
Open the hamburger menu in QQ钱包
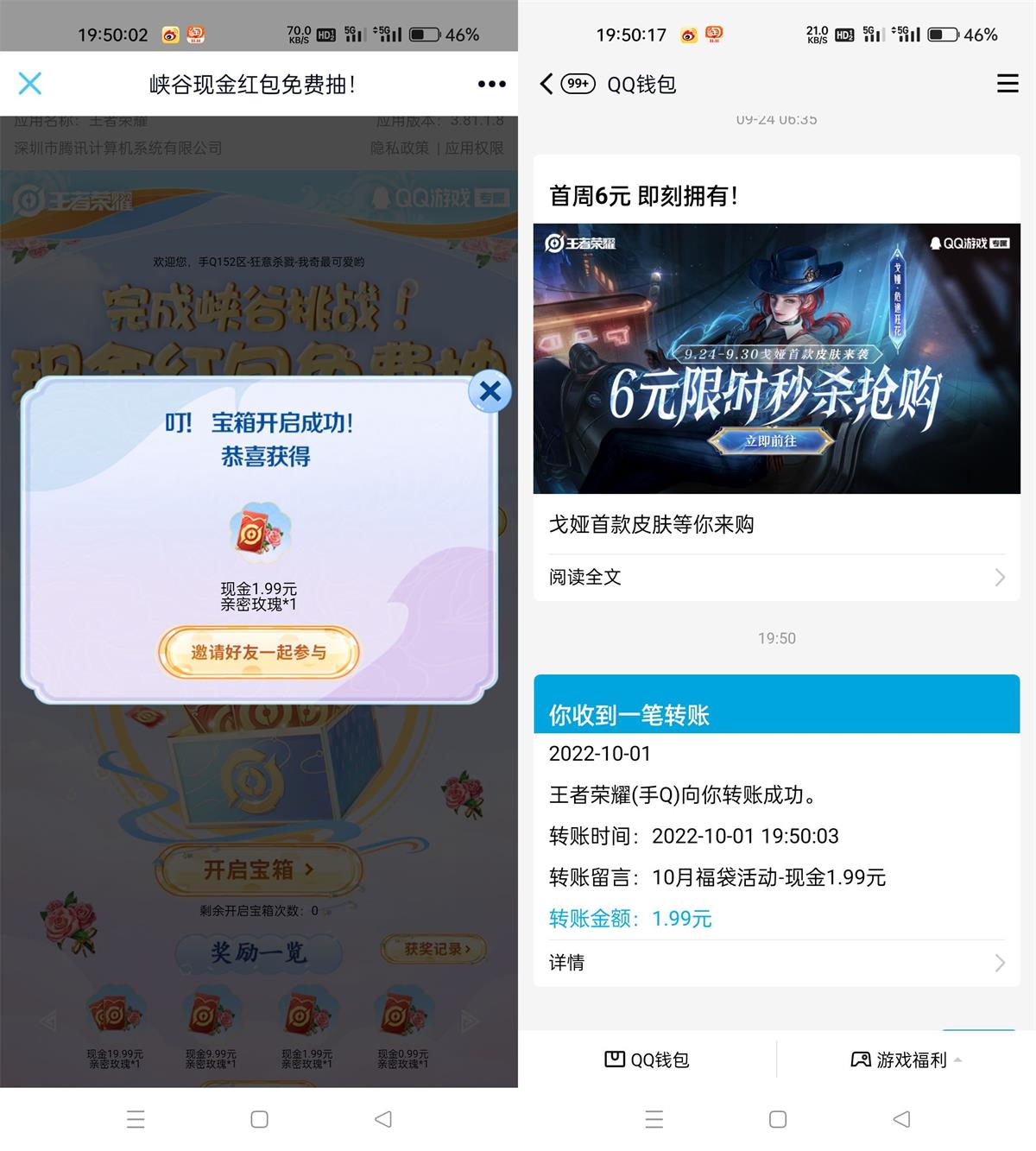pyautogui.click(x=1005, y=84)
